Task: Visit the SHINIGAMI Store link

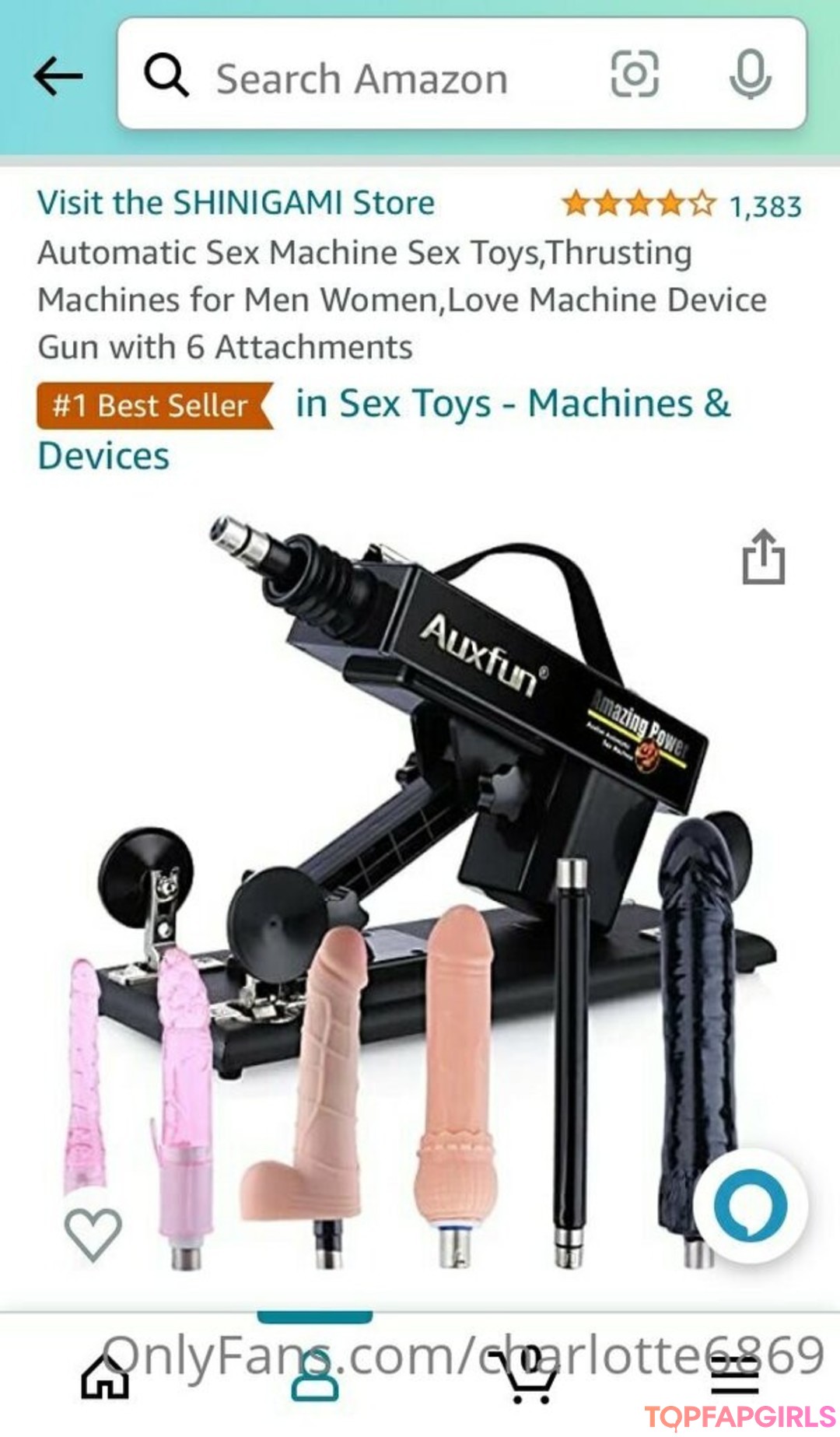Action: pos(236,203)
